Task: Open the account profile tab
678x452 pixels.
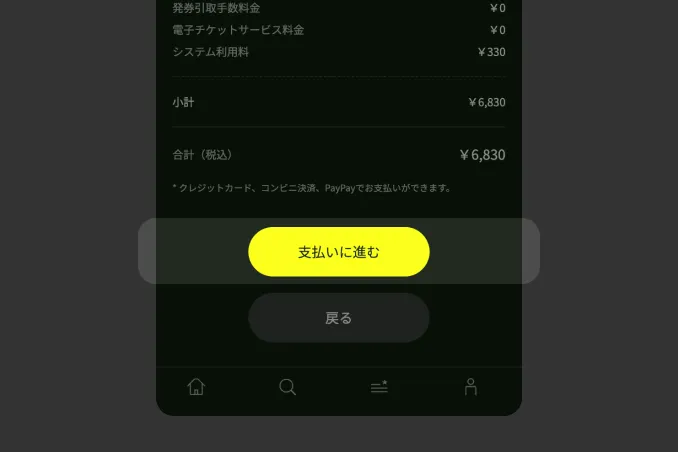Action: [x=470, y=387]
